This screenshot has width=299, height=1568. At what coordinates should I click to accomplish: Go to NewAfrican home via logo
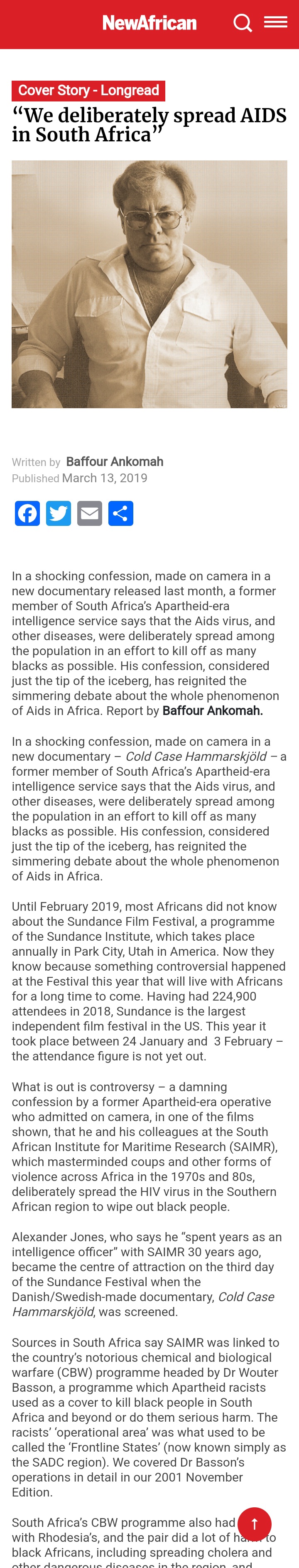[149, 23]
